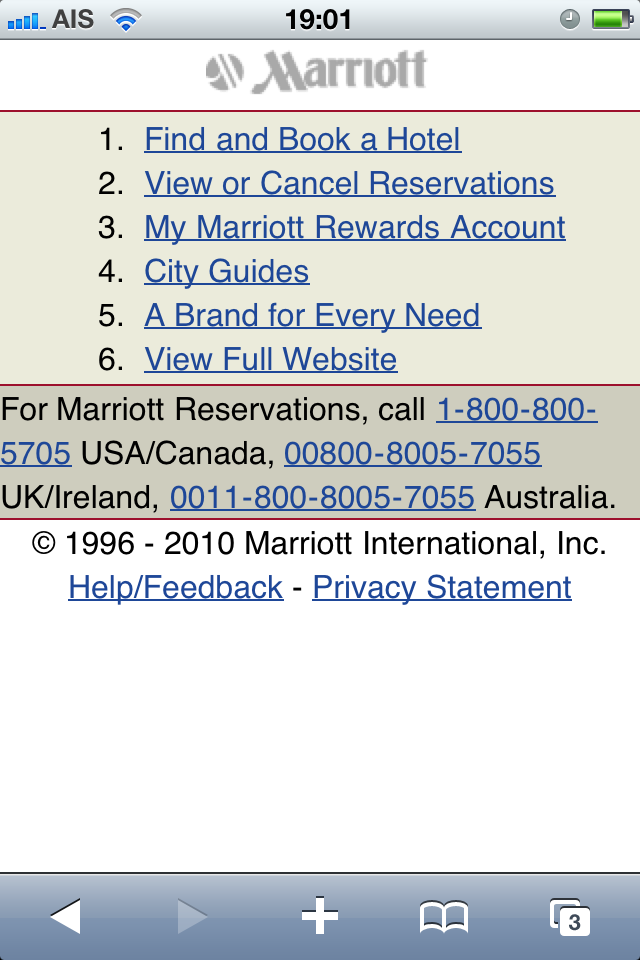Go to My Marriott Rewards Account
Viewport: 640px width, 960px height.
click(x=354, y=227)
